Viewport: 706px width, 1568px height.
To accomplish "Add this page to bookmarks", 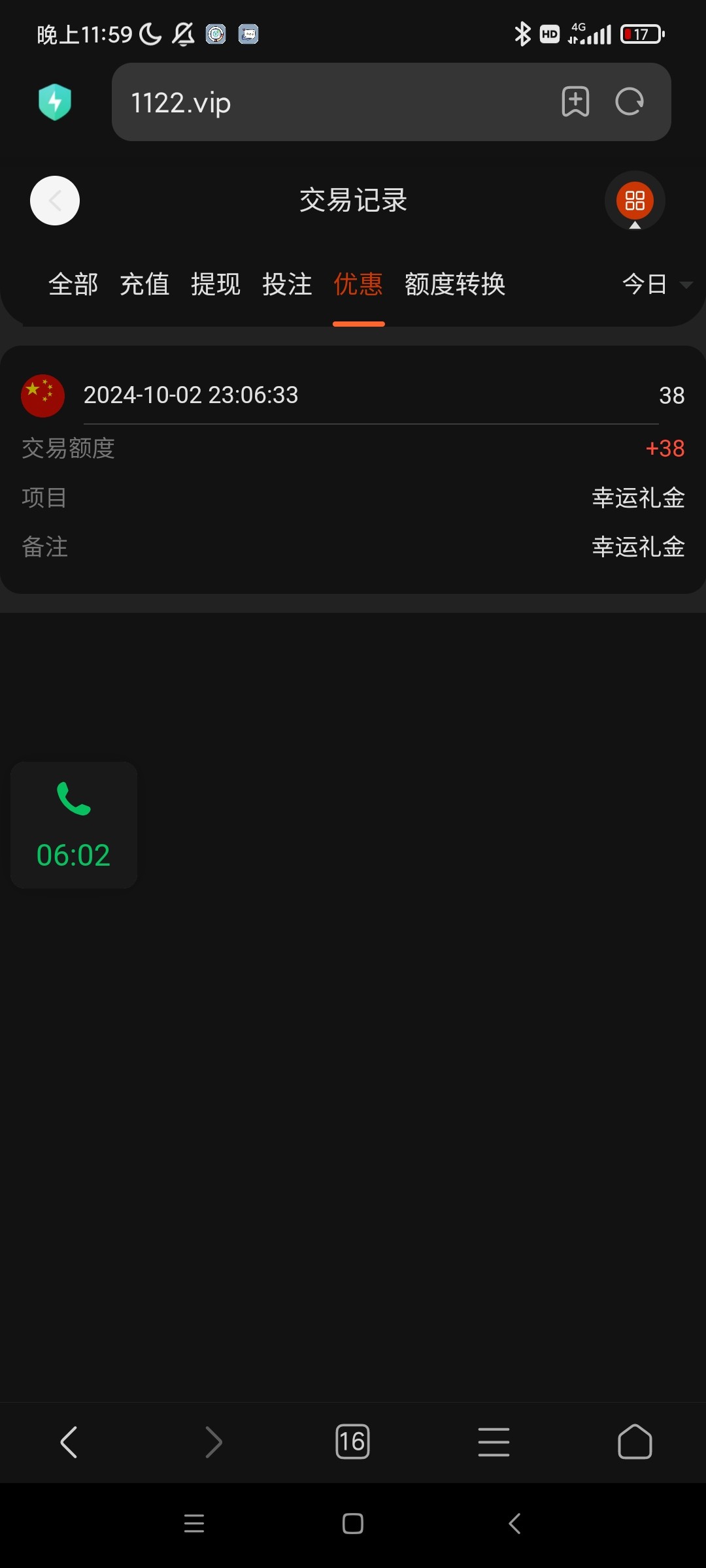I will [575, 102].
